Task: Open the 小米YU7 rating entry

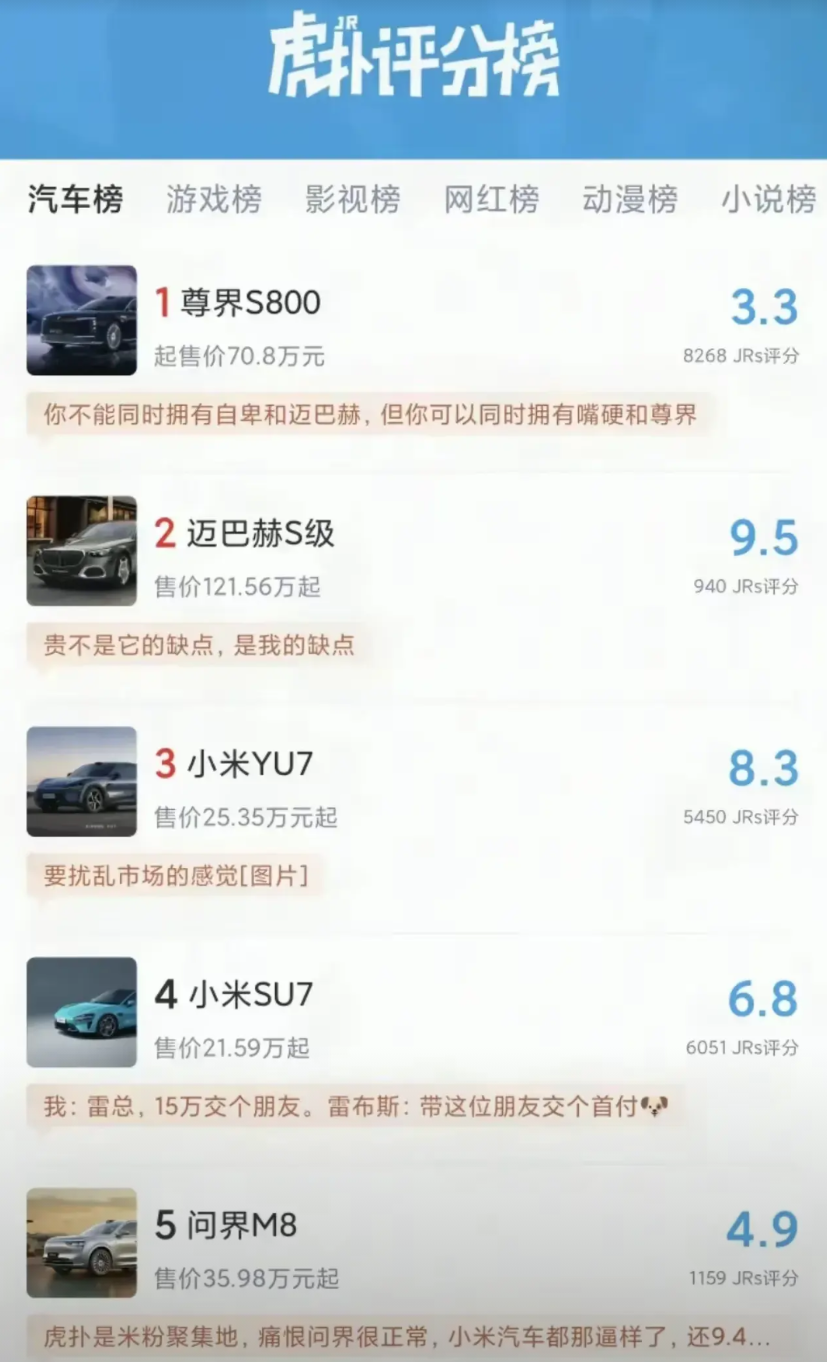Action: click(x=249, y=765)
